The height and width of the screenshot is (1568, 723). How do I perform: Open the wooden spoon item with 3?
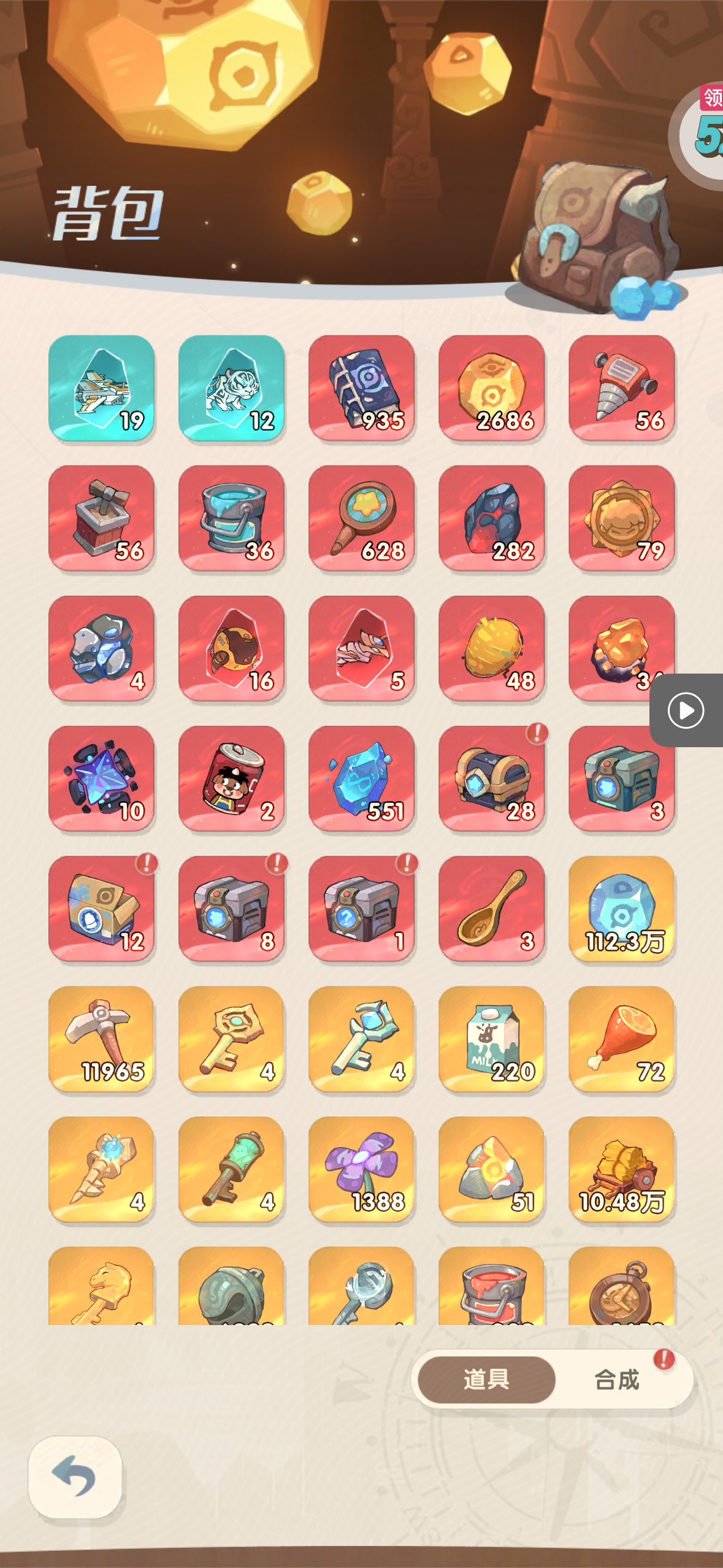coord(491,909)
